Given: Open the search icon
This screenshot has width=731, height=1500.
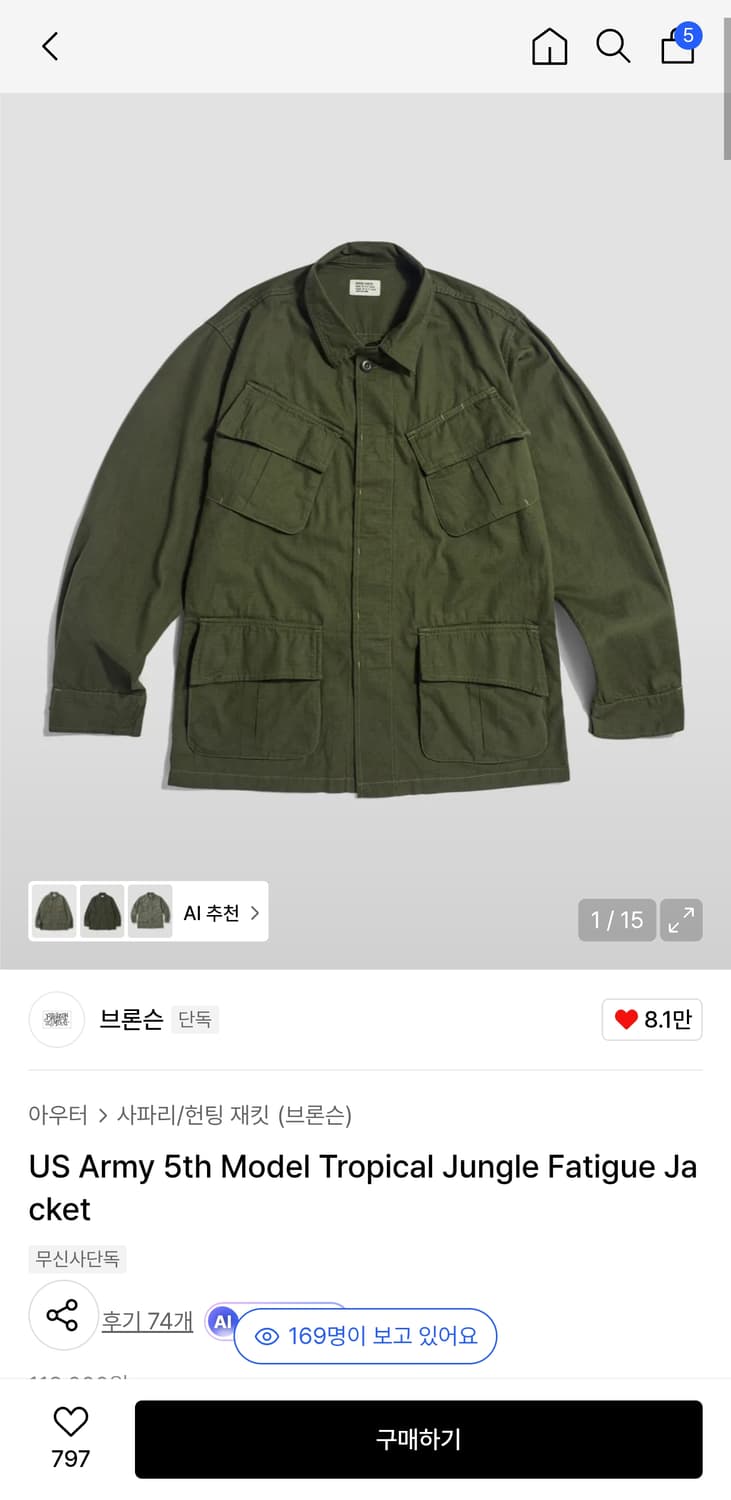Looking at the screenshot, I should (613, 46).
